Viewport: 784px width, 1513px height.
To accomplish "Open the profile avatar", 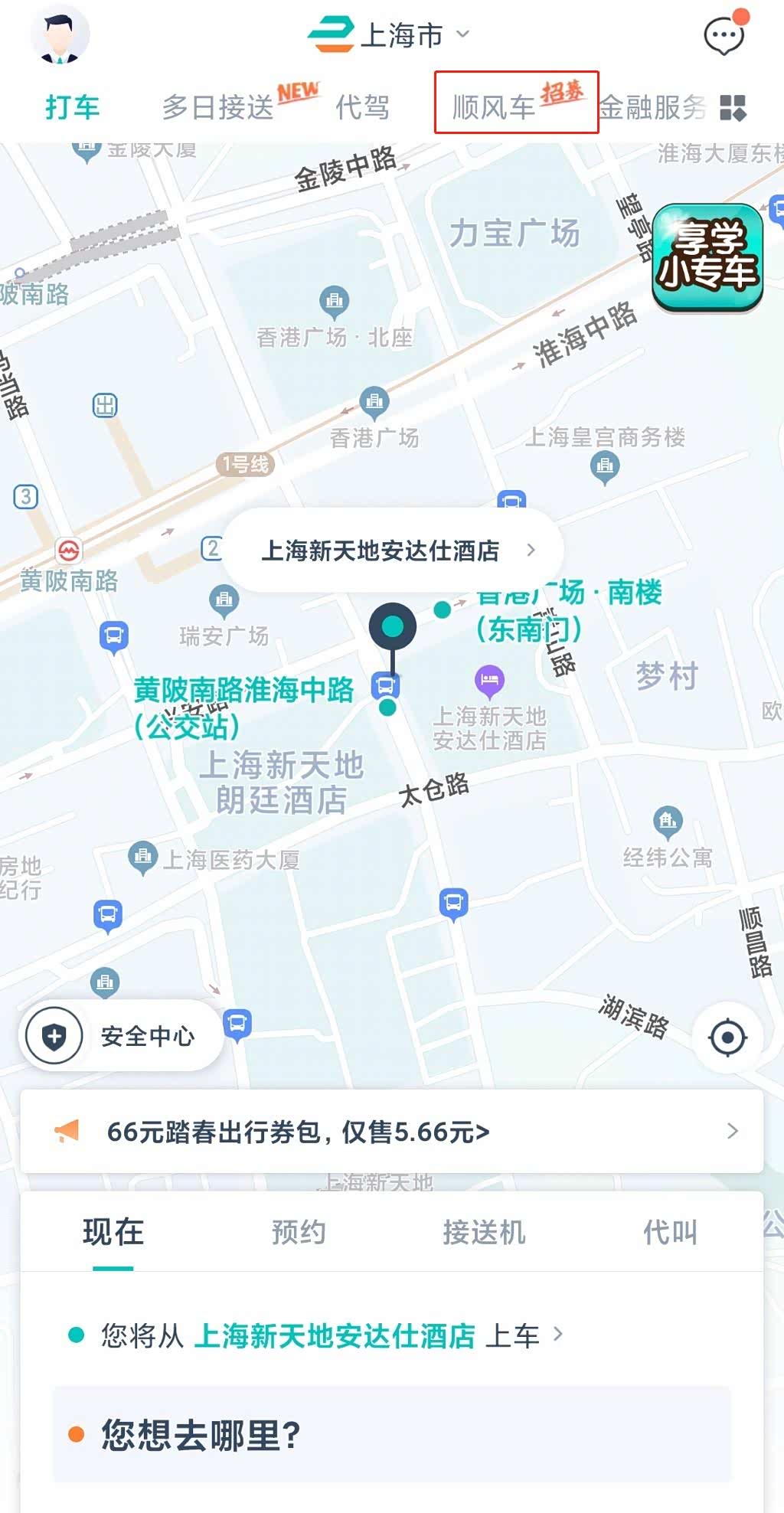I will [60, 35].
